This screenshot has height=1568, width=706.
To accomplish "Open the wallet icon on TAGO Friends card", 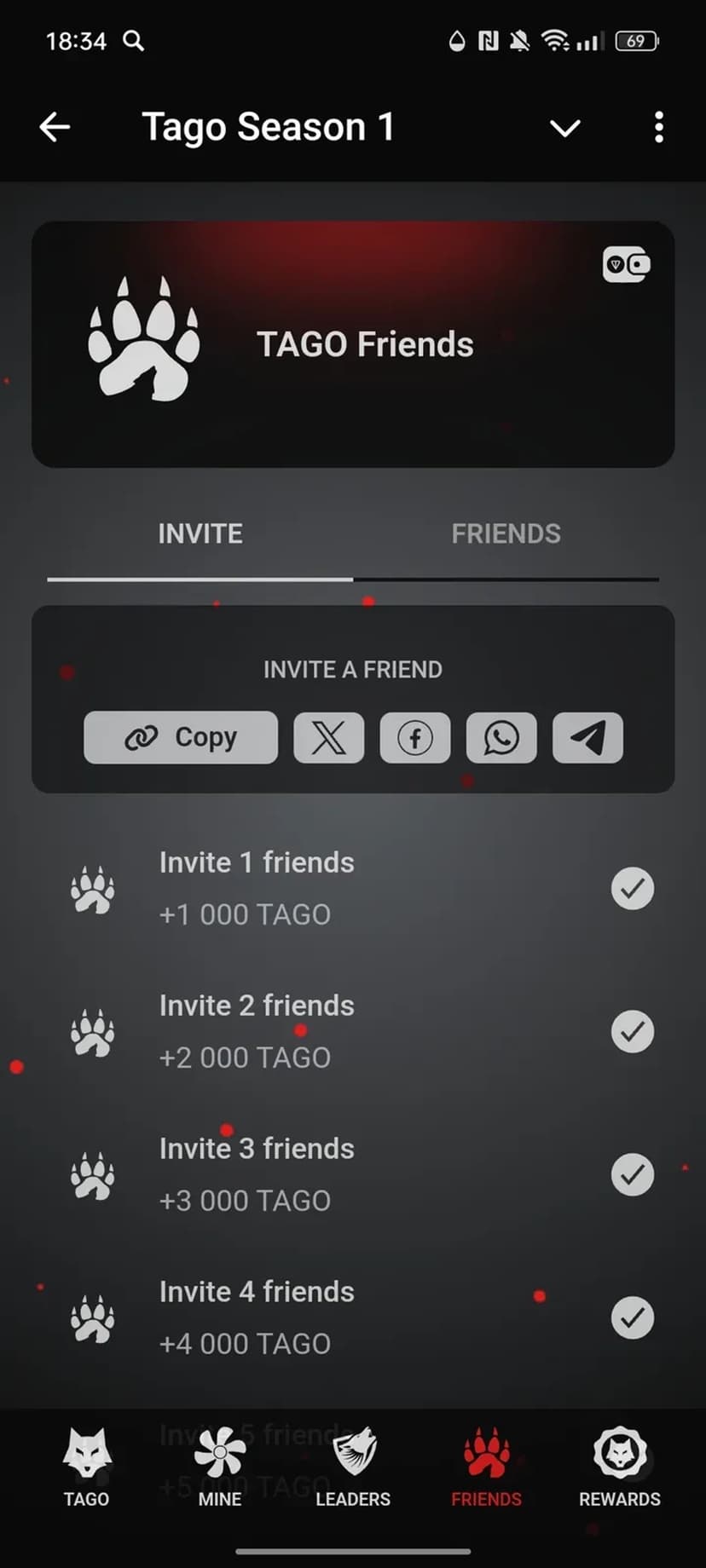I will [627, 265].
